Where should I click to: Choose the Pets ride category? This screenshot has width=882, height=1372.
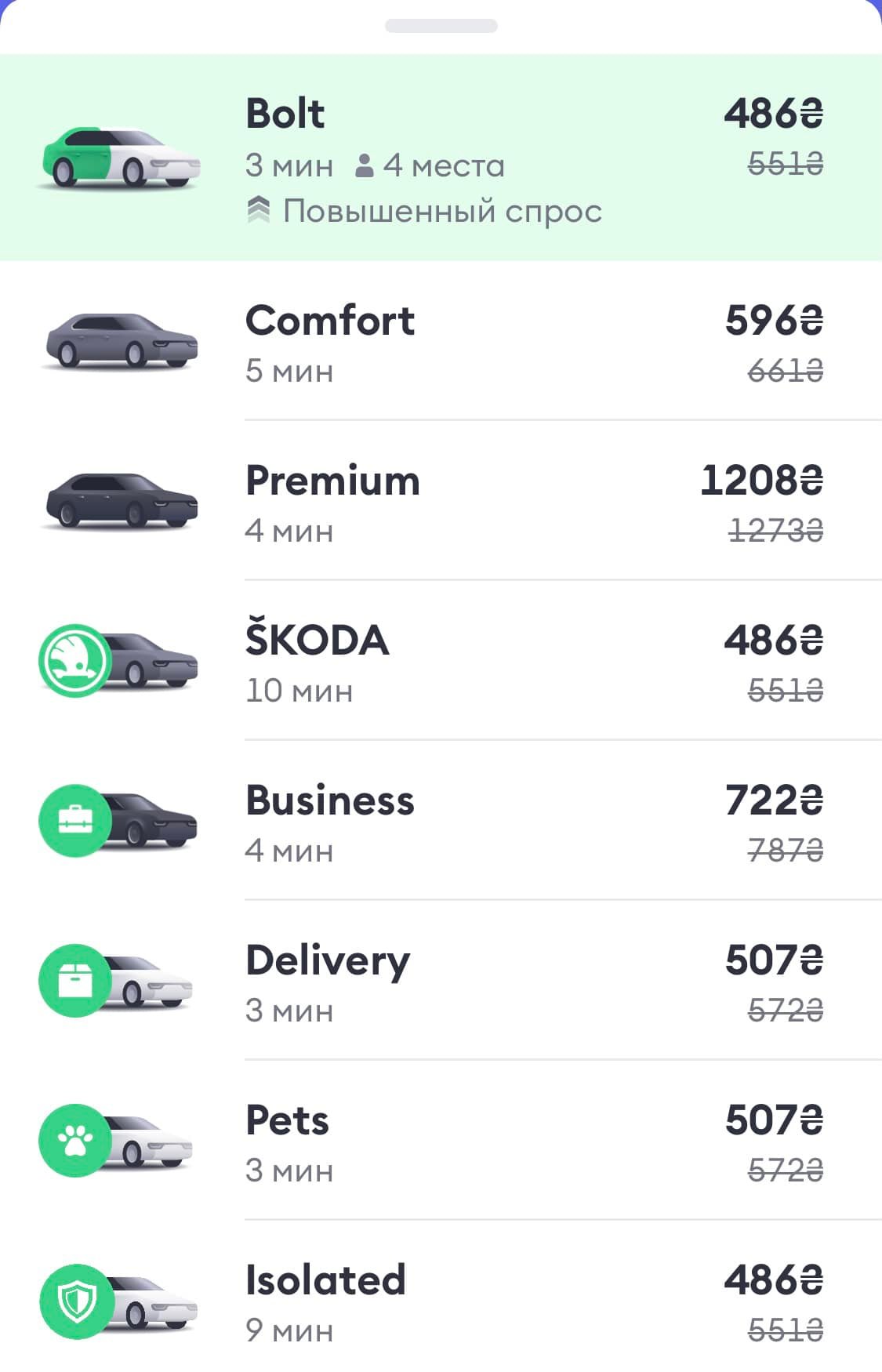(441, 1142)
